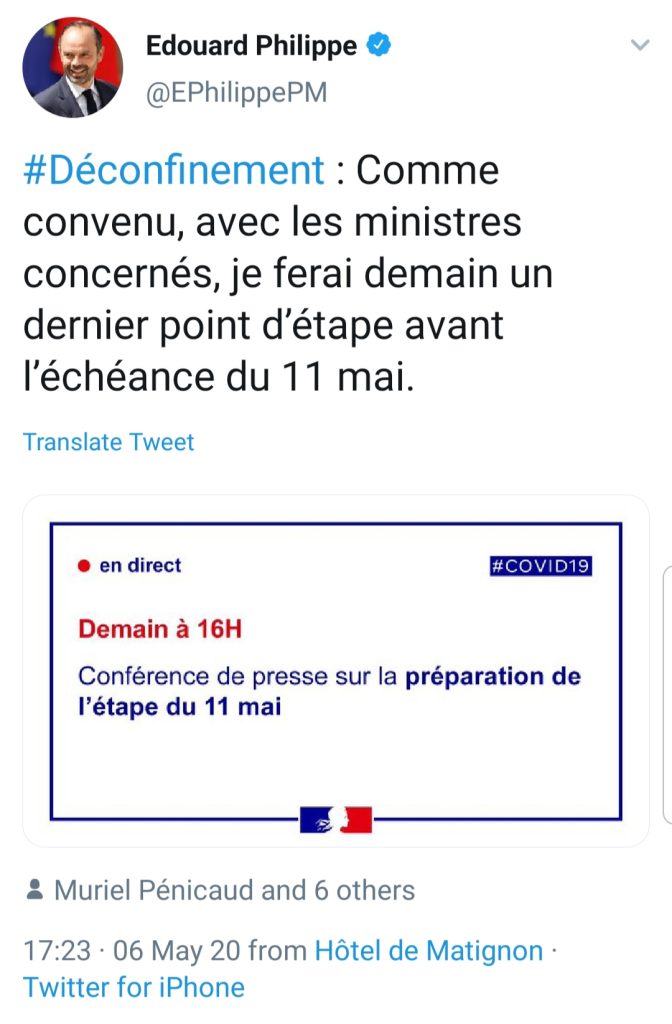Open the Hôtel de Matignon location
Viewport: 672px width, 1024px height.
pyautogui.click(x=429, y=950)
